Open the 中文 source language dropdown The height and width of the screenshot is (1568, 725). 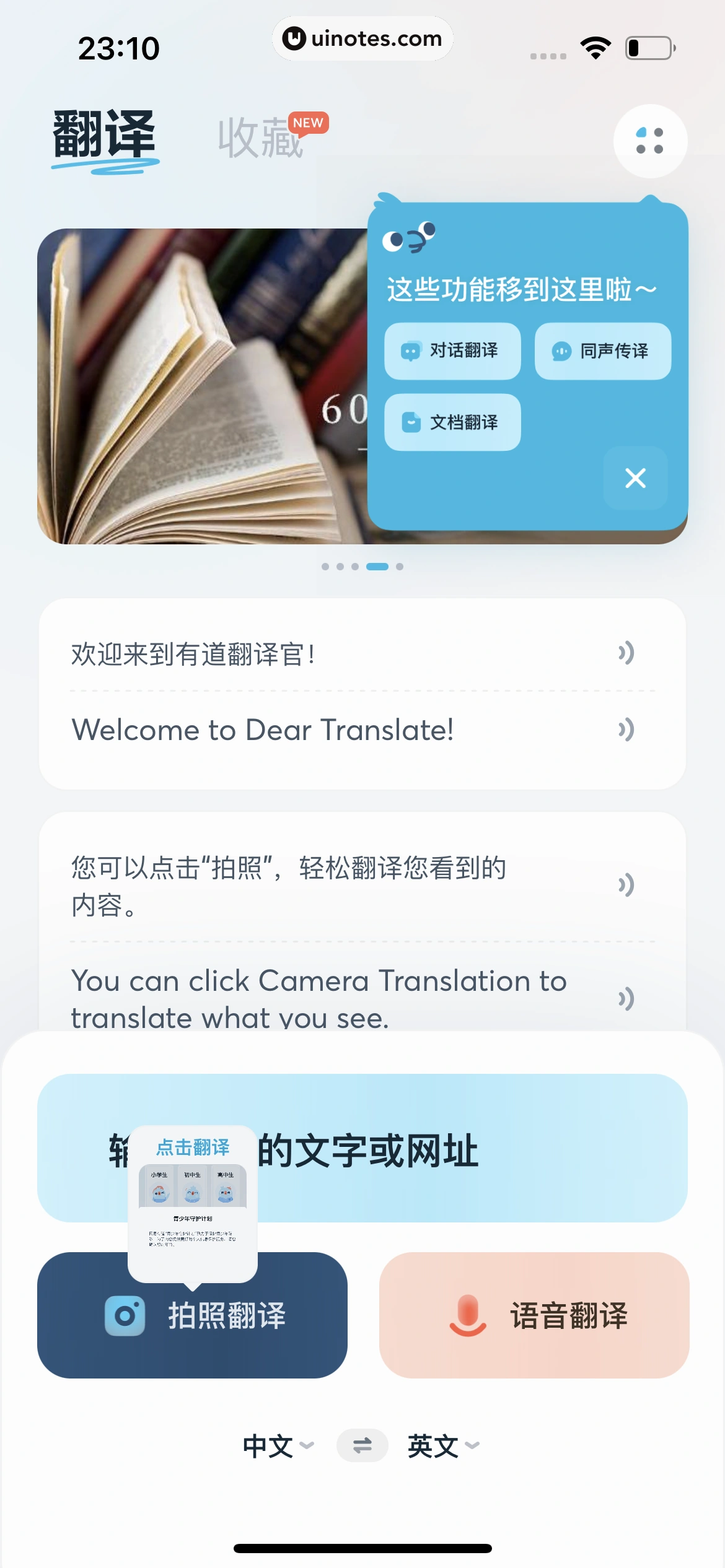tap(277, 1446)
